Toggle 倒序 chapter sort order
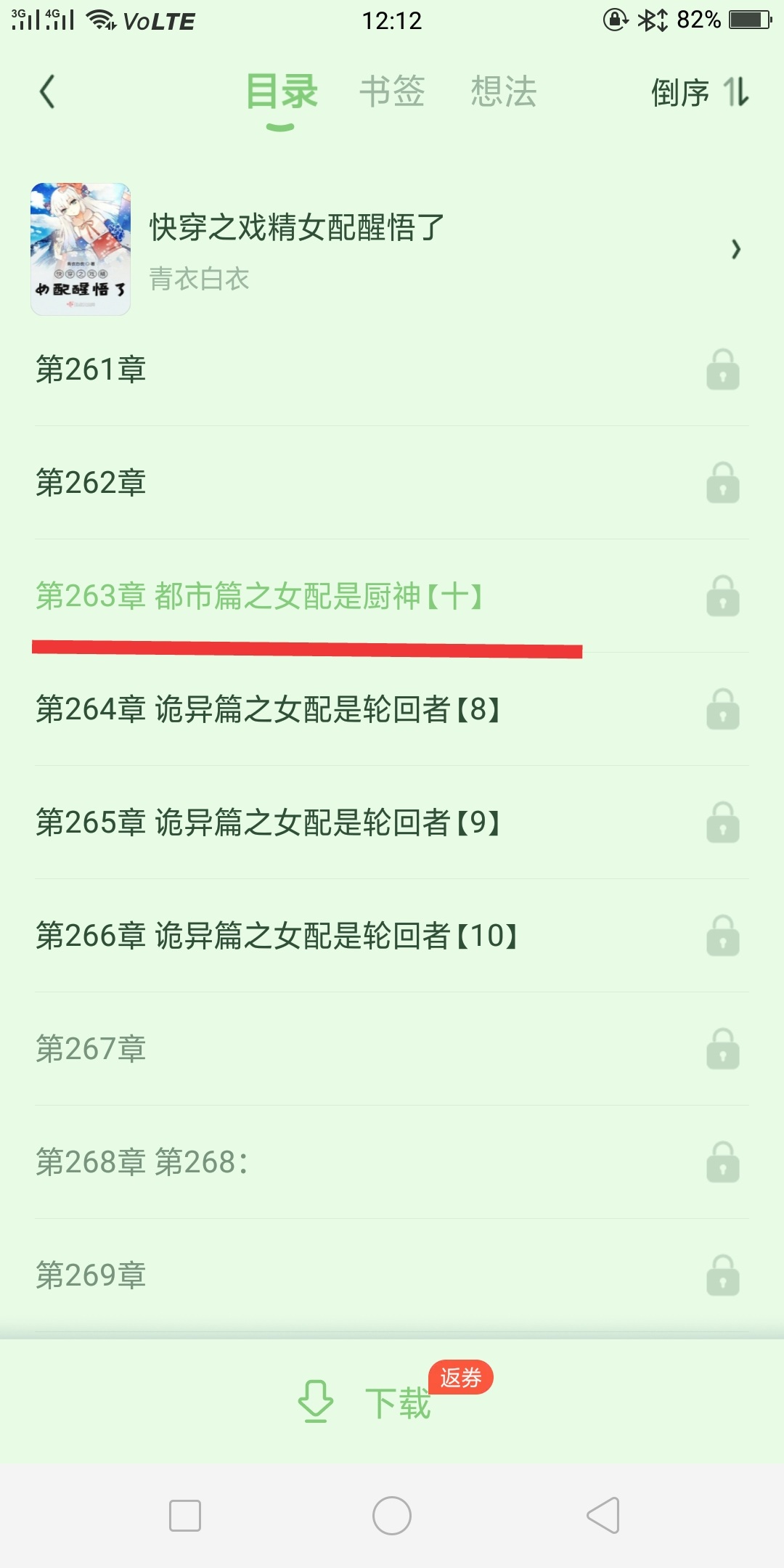 point(700,92)
